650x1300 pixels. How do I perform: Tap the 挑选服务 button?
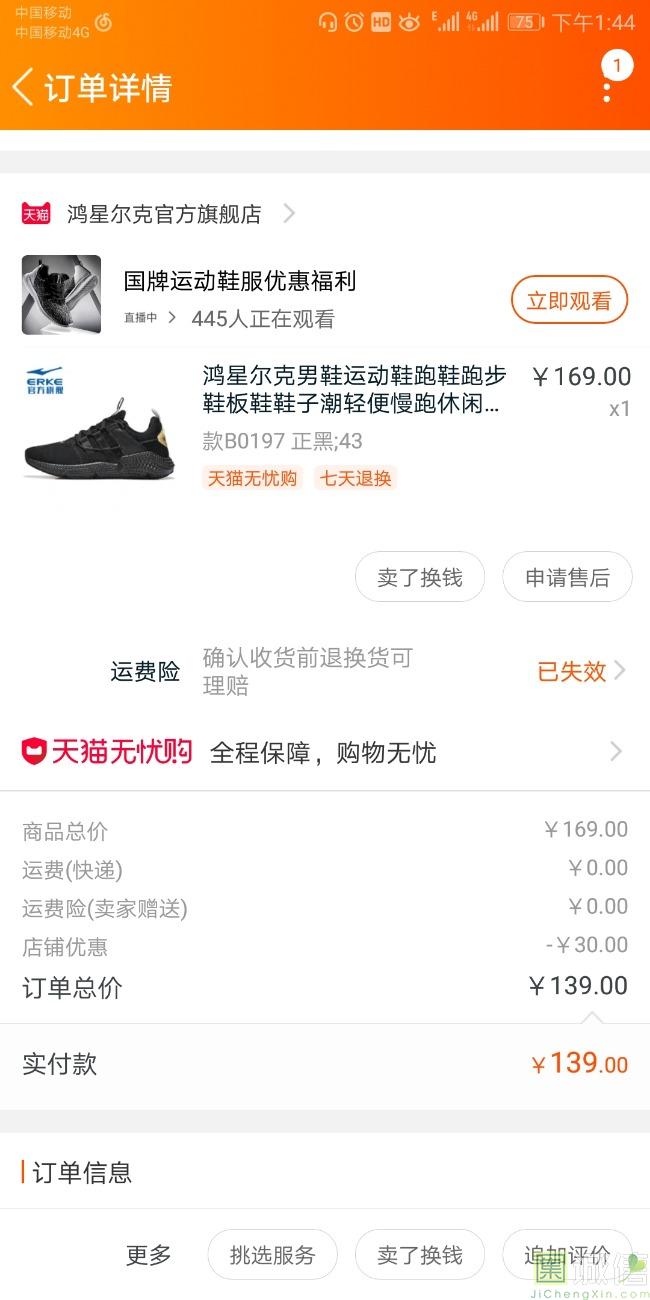click(272, 1255)
